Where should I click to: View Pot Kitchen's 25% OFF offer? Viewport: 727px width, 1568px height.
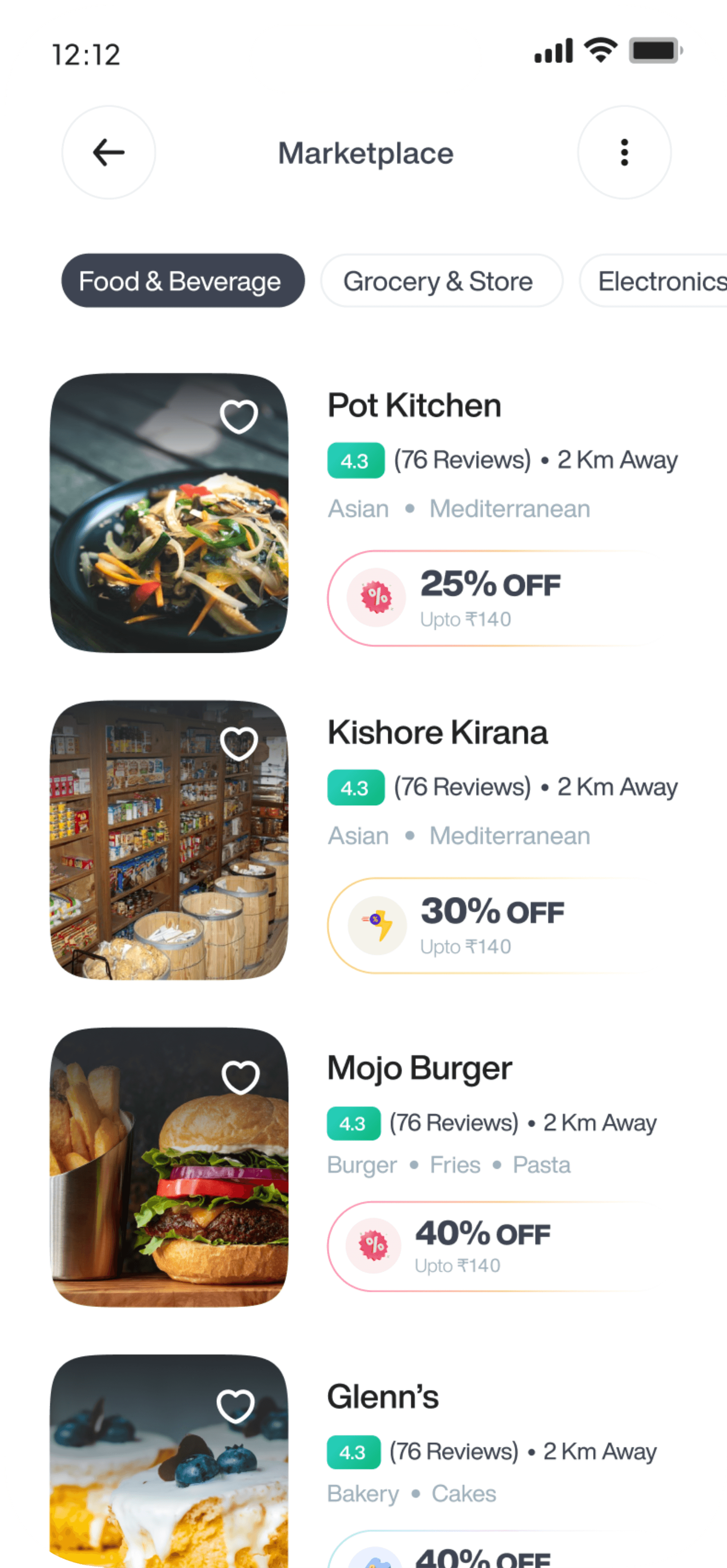point(490,598)
